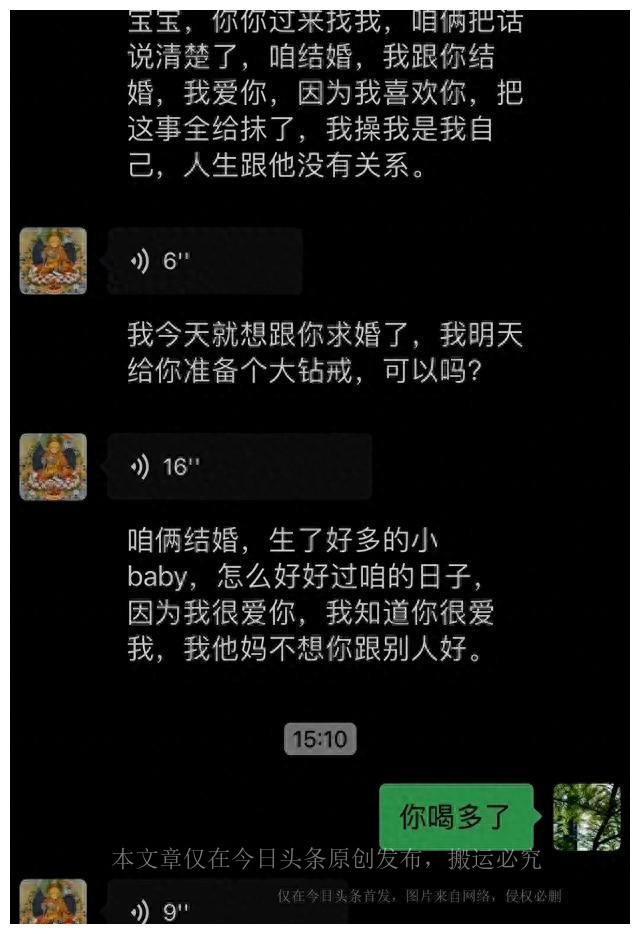Play the 6'' voice message

click(x=204, y=262)
